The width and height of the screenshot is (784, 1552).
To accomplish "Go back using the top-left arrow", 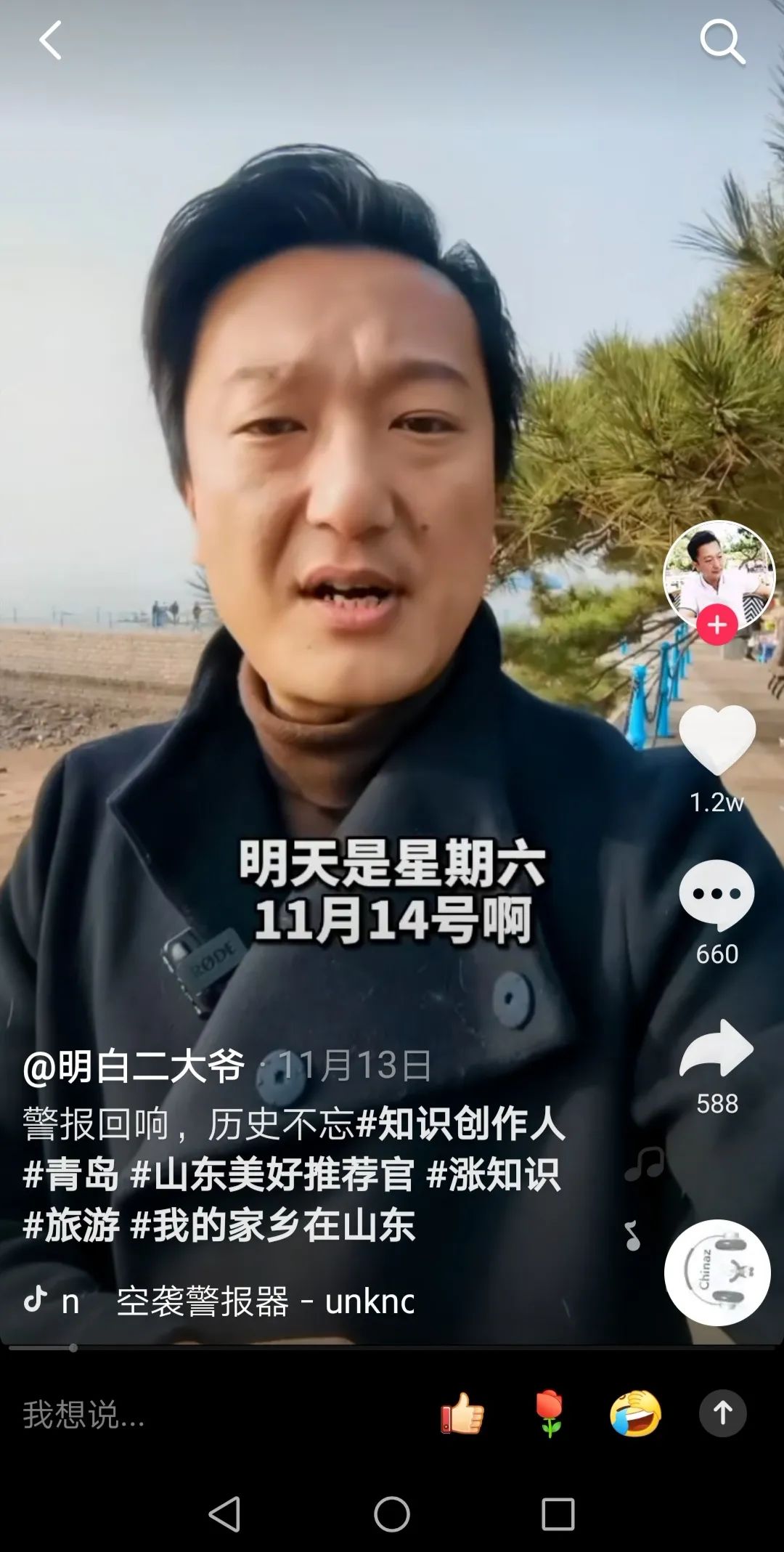I will pos(49,40).
